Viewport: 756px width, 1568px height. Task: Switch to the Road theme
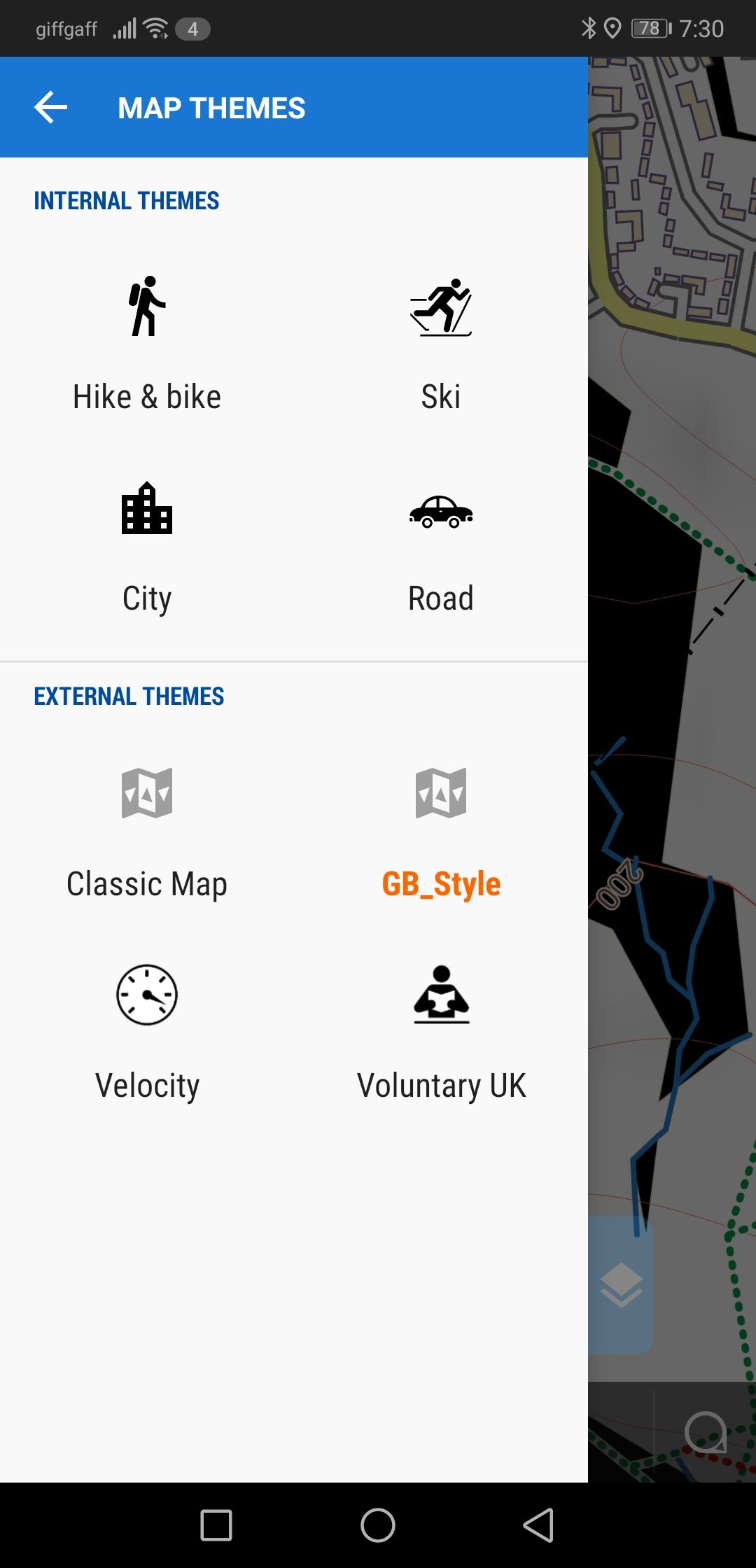click(x=441, y=546)
